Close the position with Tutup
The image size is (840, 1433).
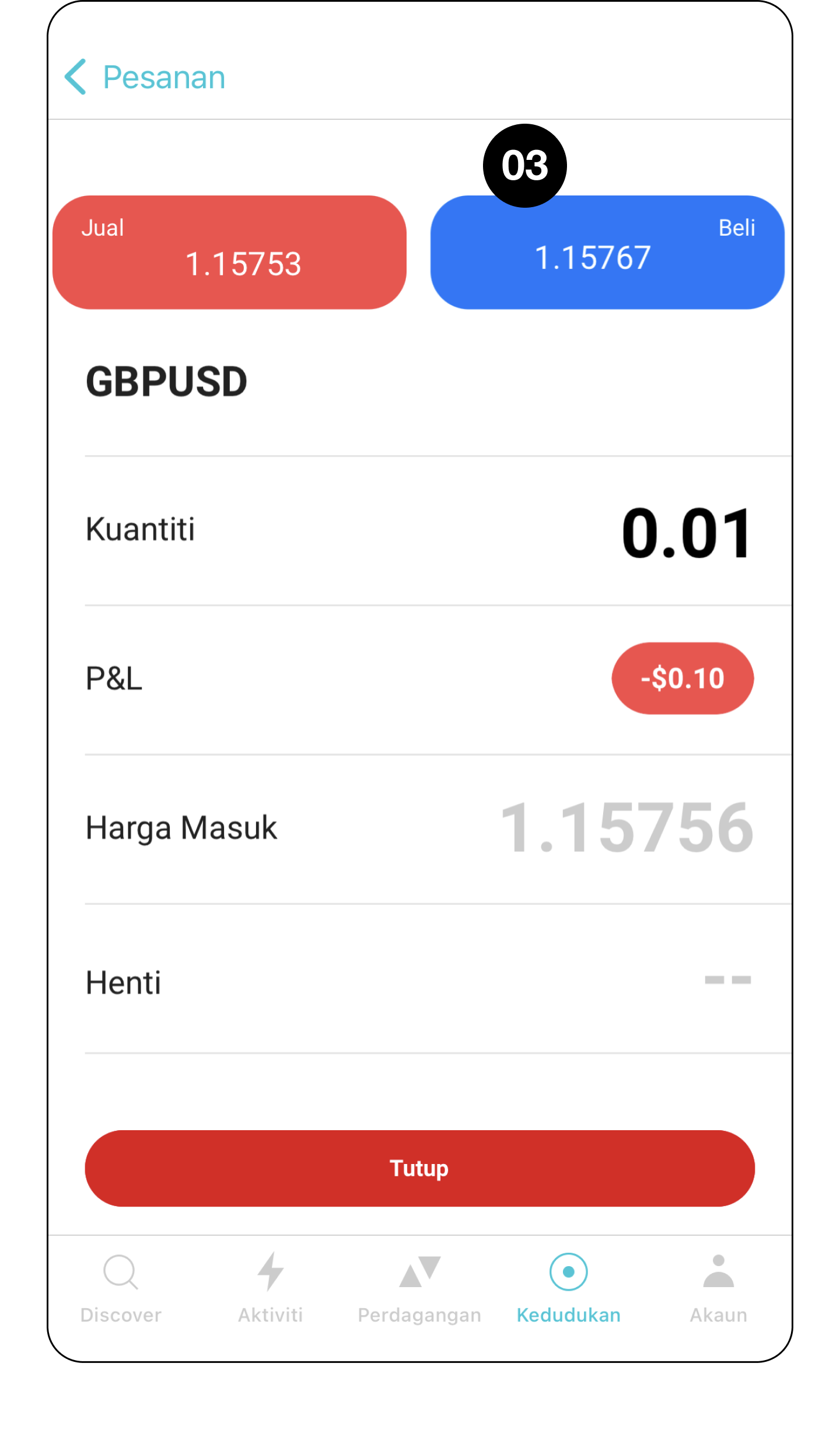pyautogui.click(x=419, y=1168)
